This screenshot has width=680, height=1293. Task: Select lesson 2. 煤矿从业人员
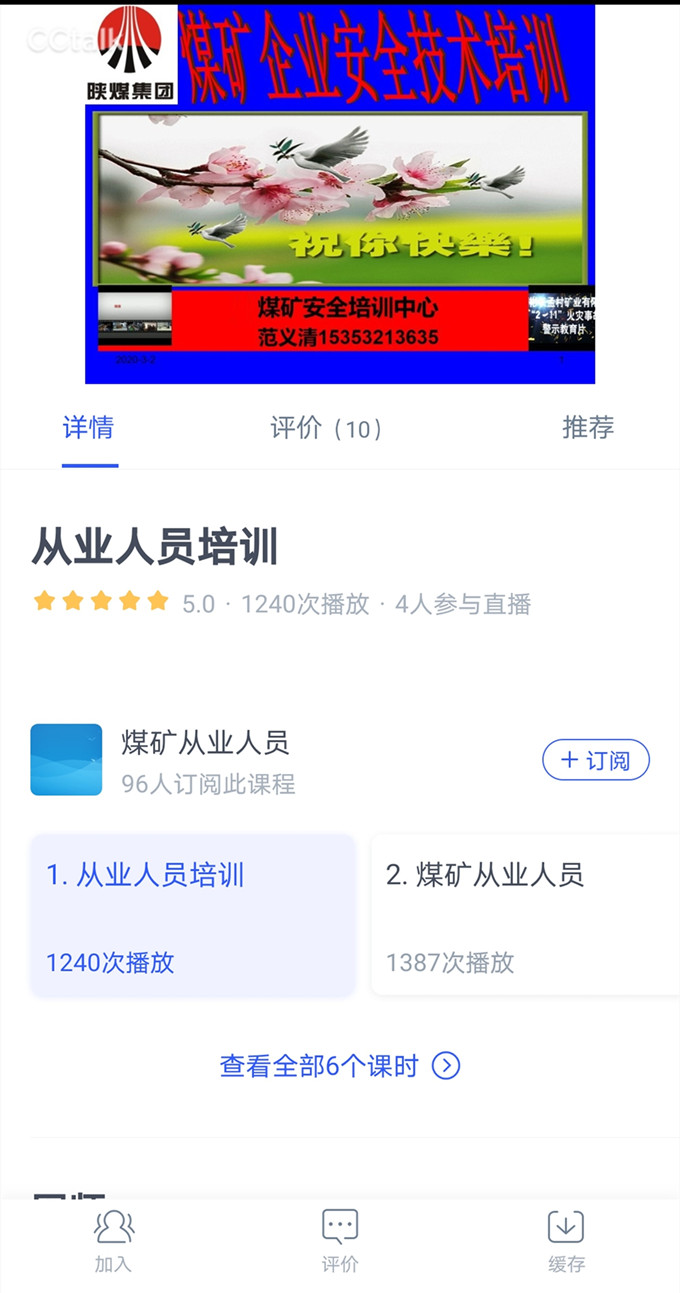point(525,915)
